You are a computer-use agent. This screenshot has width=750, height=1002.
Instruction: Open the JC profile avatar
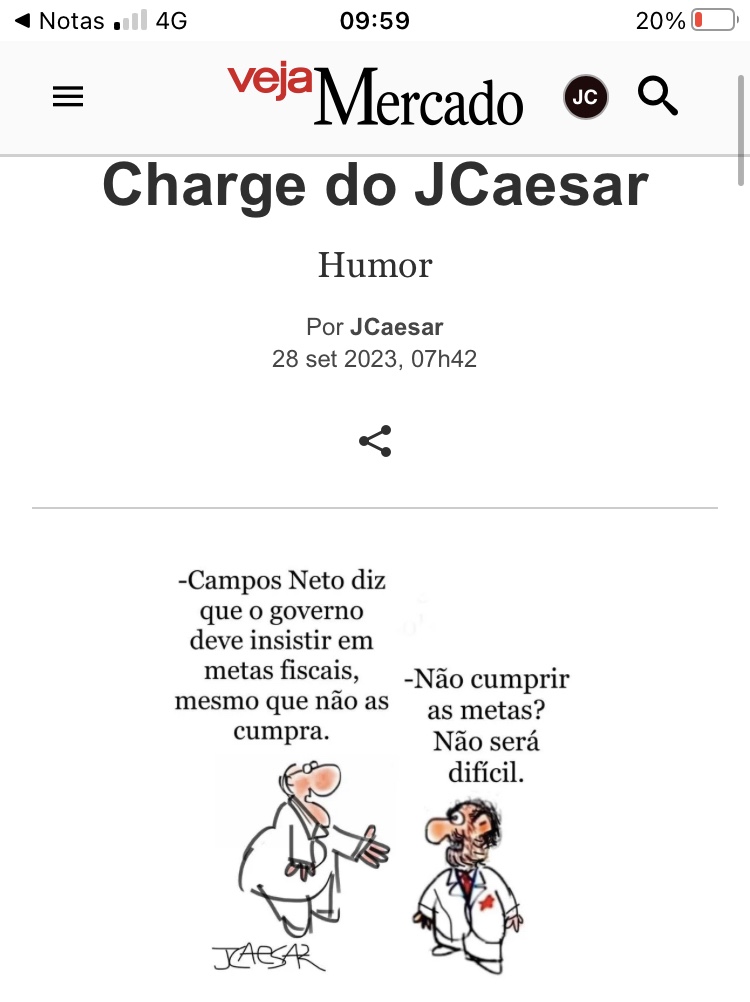point(586,97)
